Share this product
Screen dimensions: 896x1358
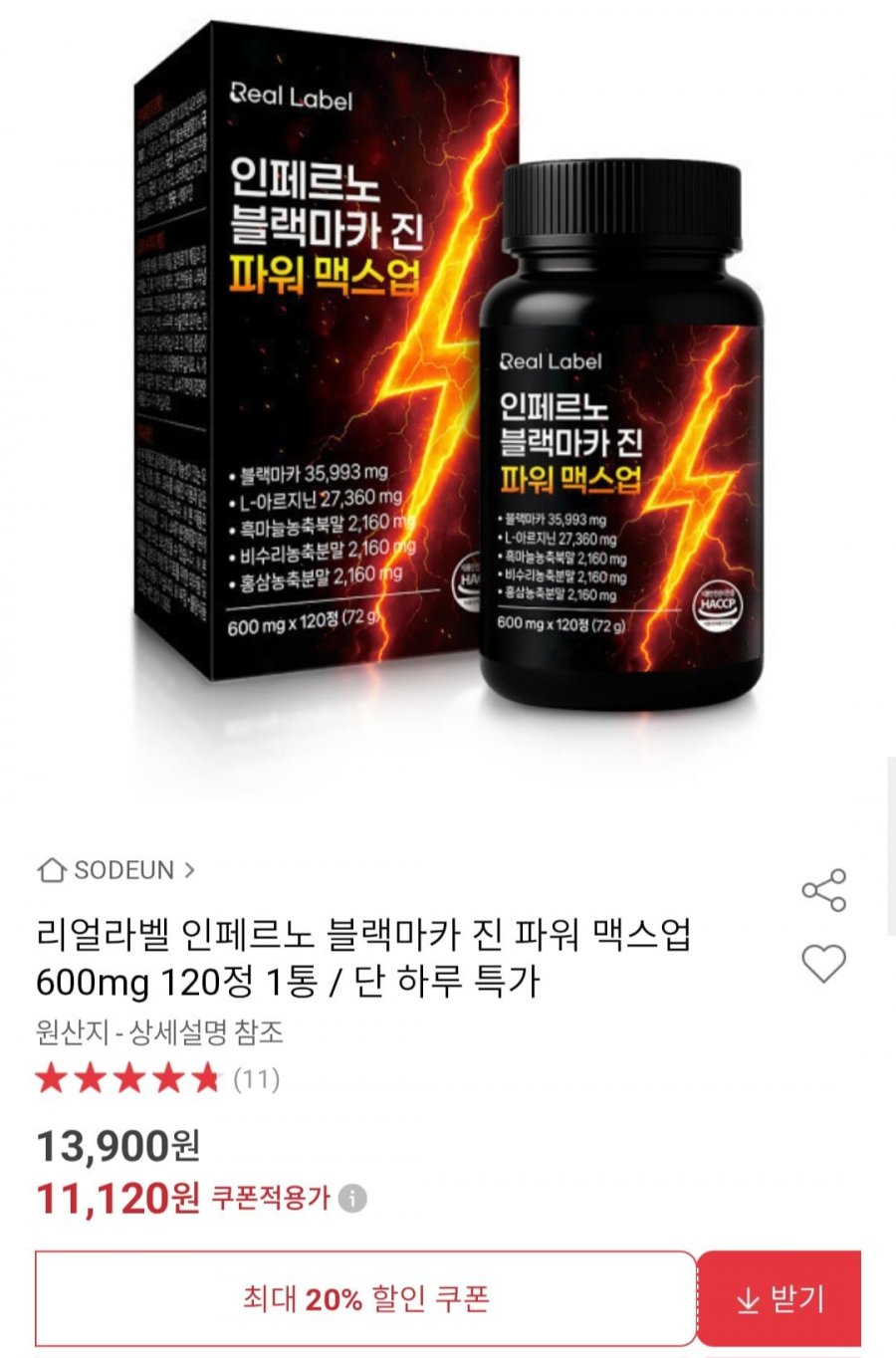[823, 890]
